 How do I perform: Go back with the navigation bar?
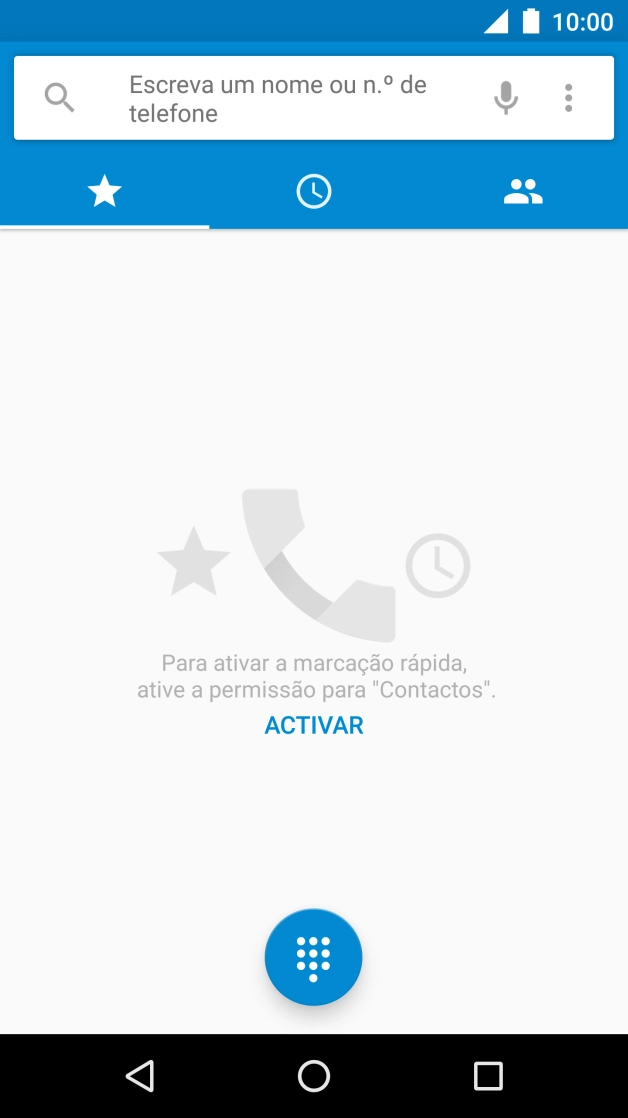pyautogui.click(x=140, y=1076)
